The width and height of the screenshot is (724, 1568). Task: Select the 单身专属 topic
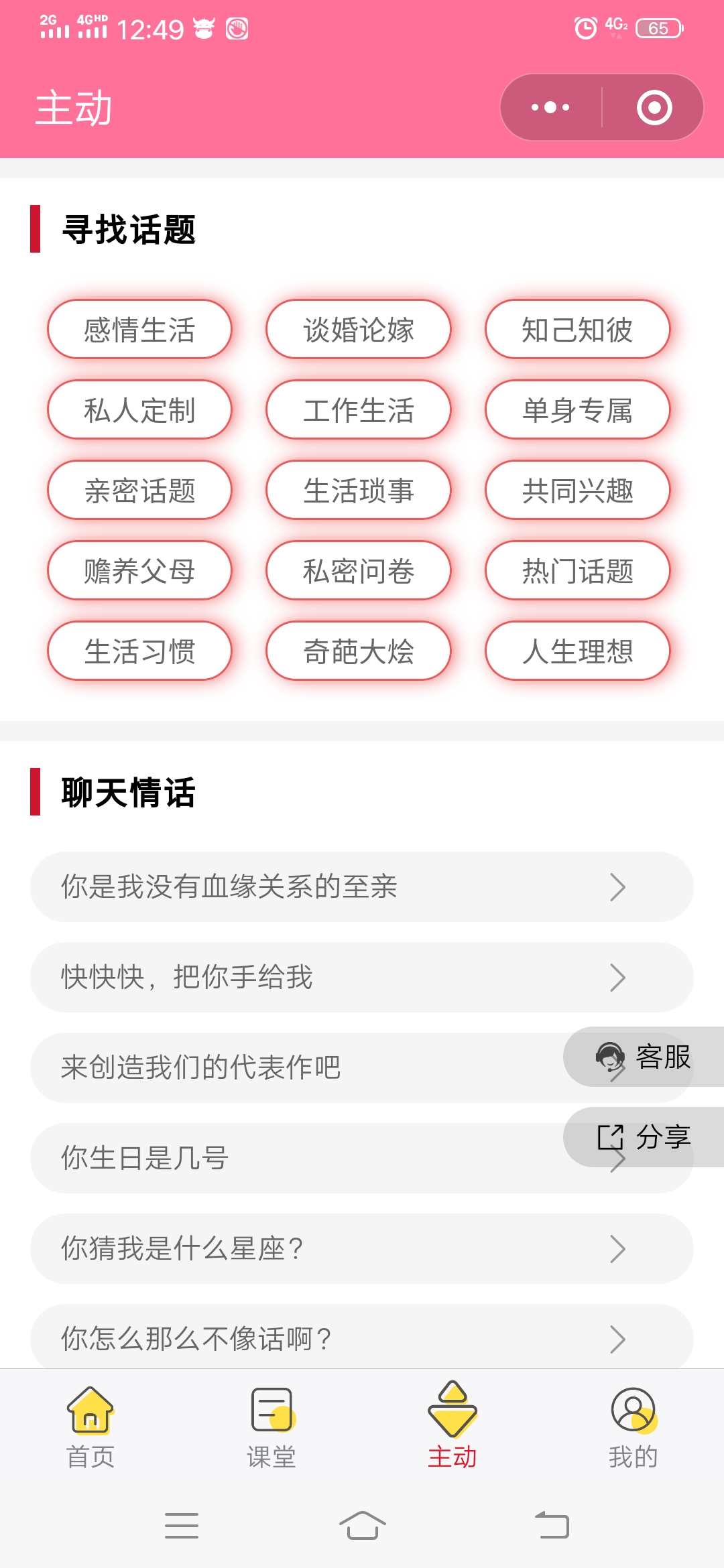[x=578, y=409]
